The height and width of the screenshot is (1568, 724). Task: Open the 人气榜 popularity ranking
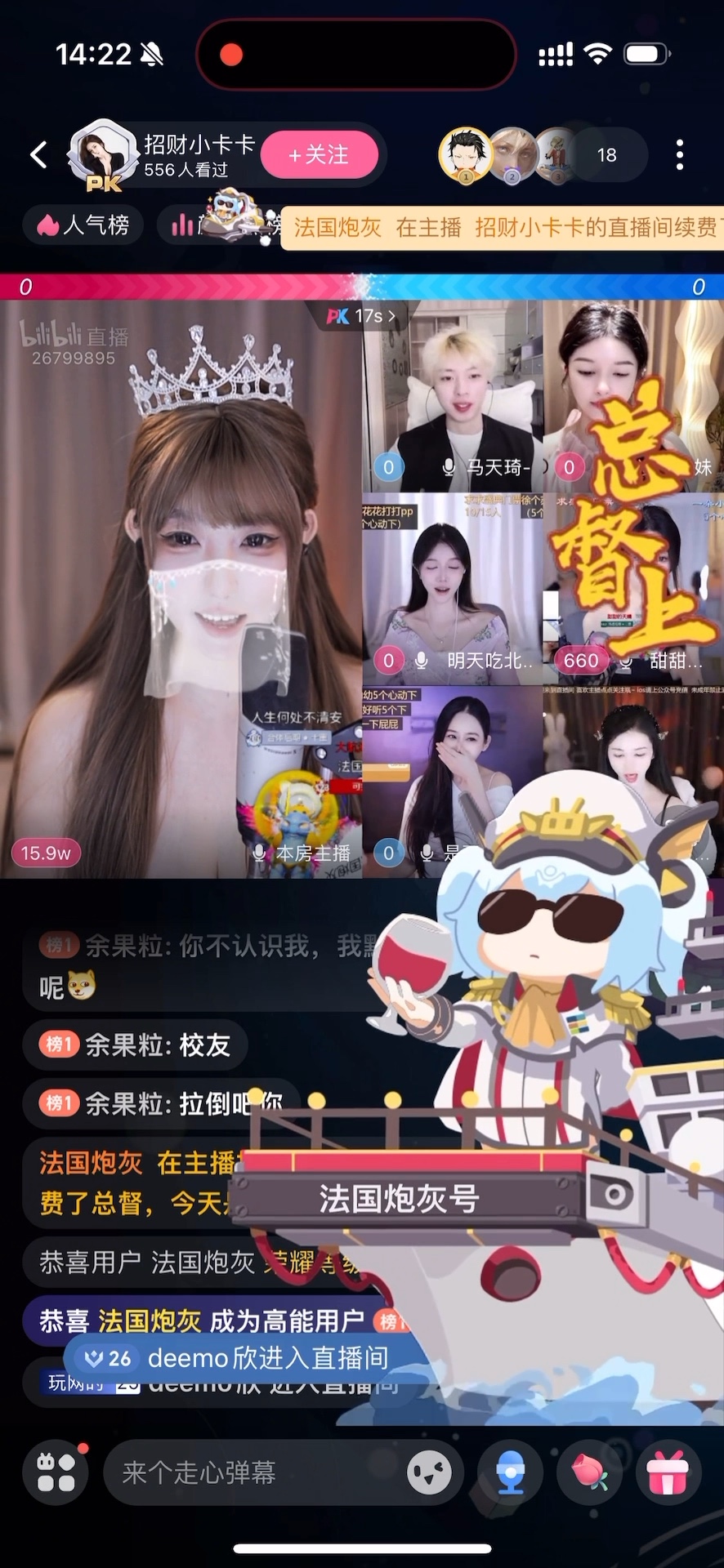(84, 225)
